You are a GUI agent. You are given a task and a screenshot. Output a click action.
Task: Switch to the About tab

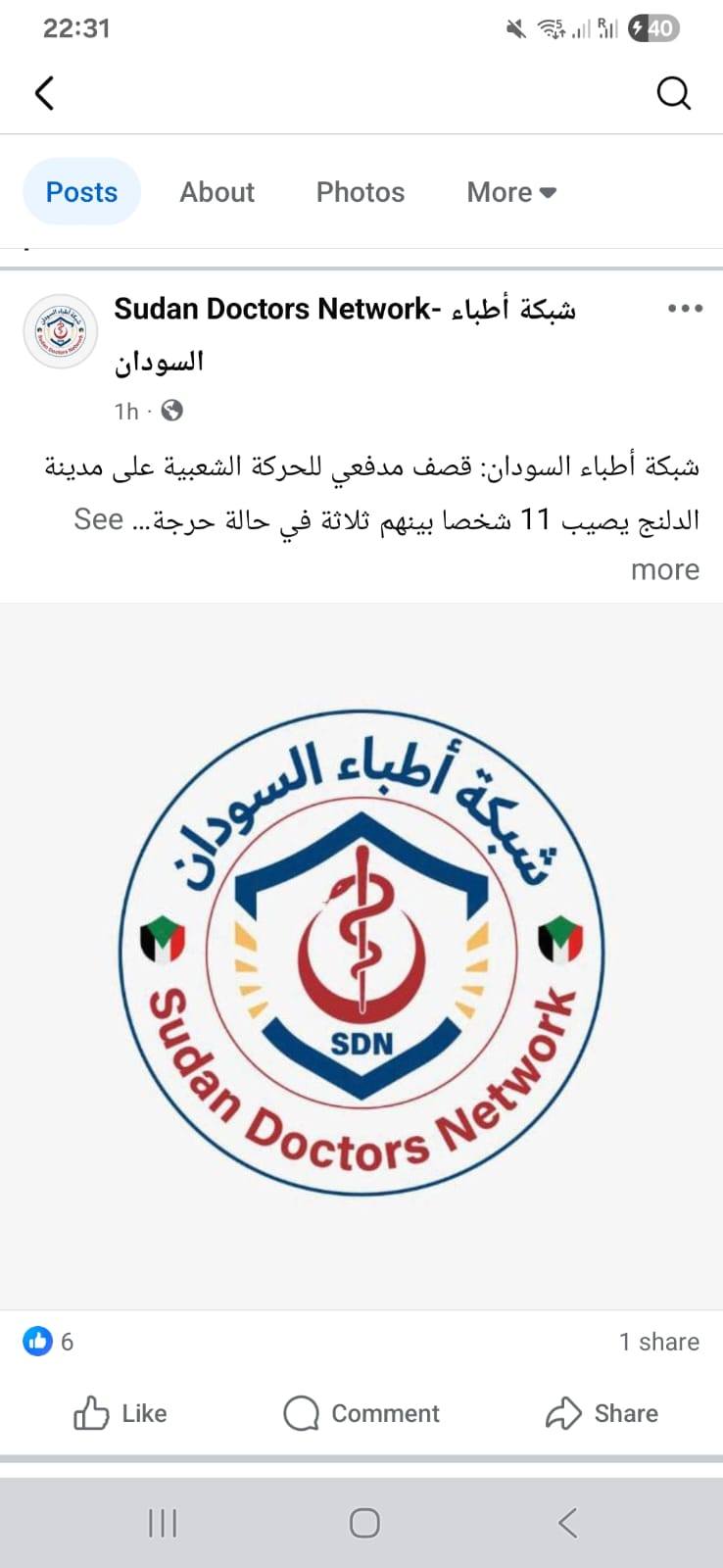[217, 192]
